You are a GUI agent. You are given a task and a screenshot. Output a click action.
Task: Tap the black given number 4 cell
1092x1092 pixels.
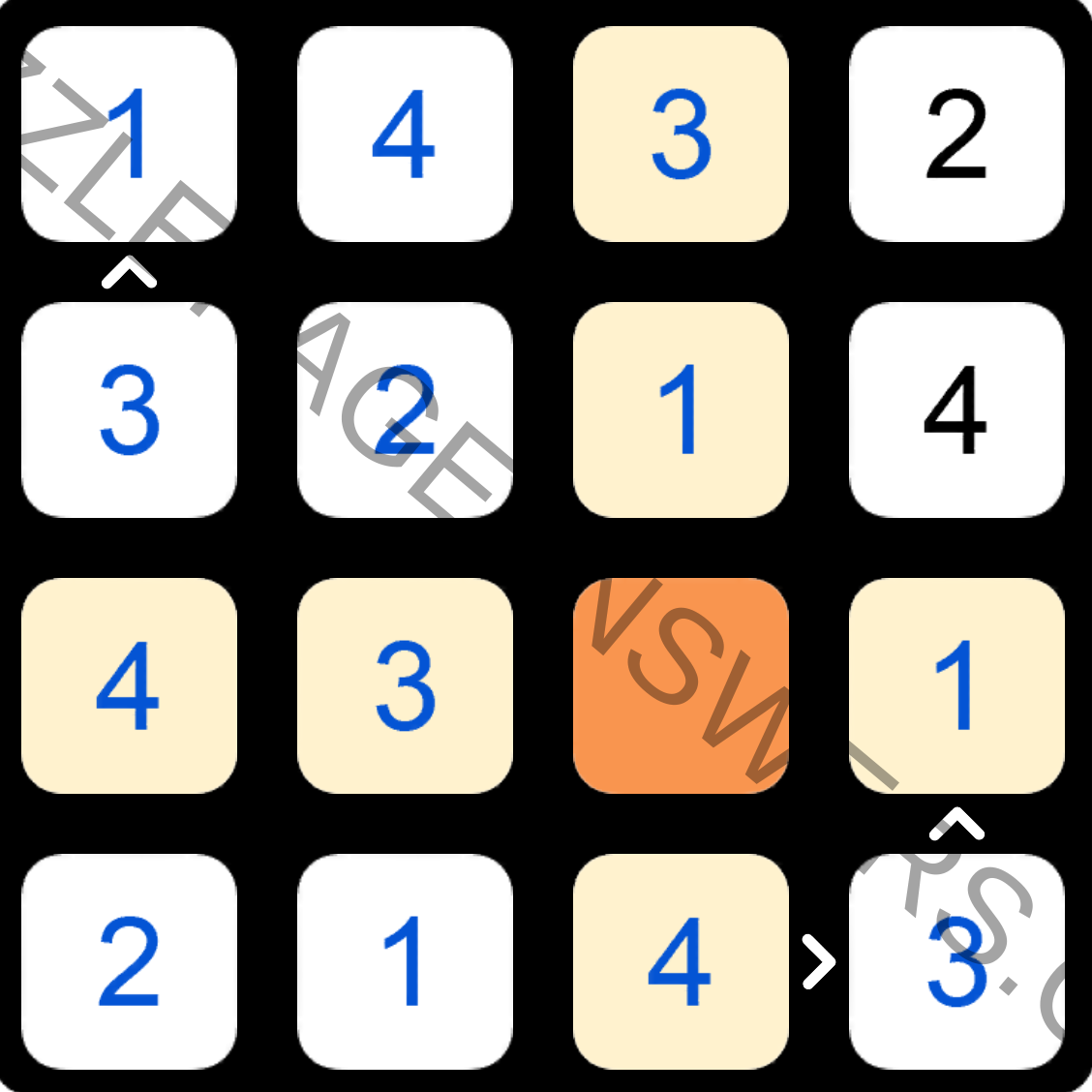956,409
